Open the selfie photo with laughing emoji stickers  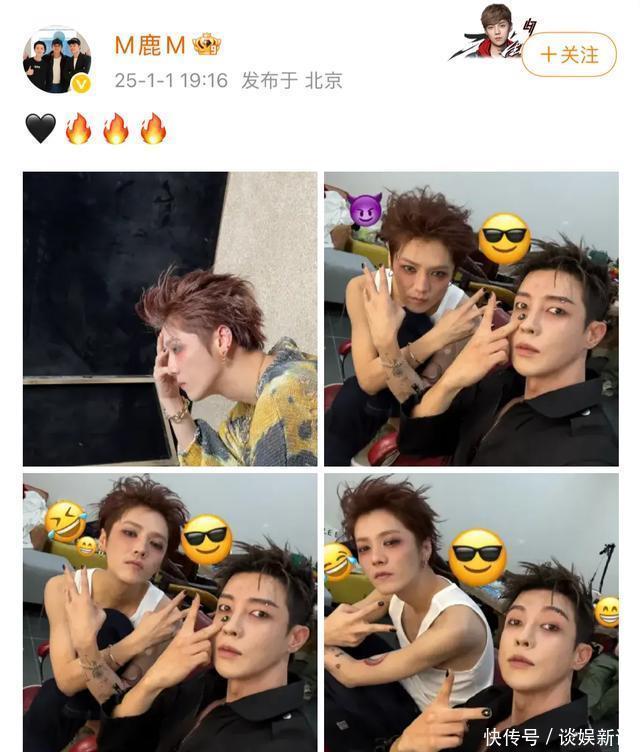coord(170,612)
